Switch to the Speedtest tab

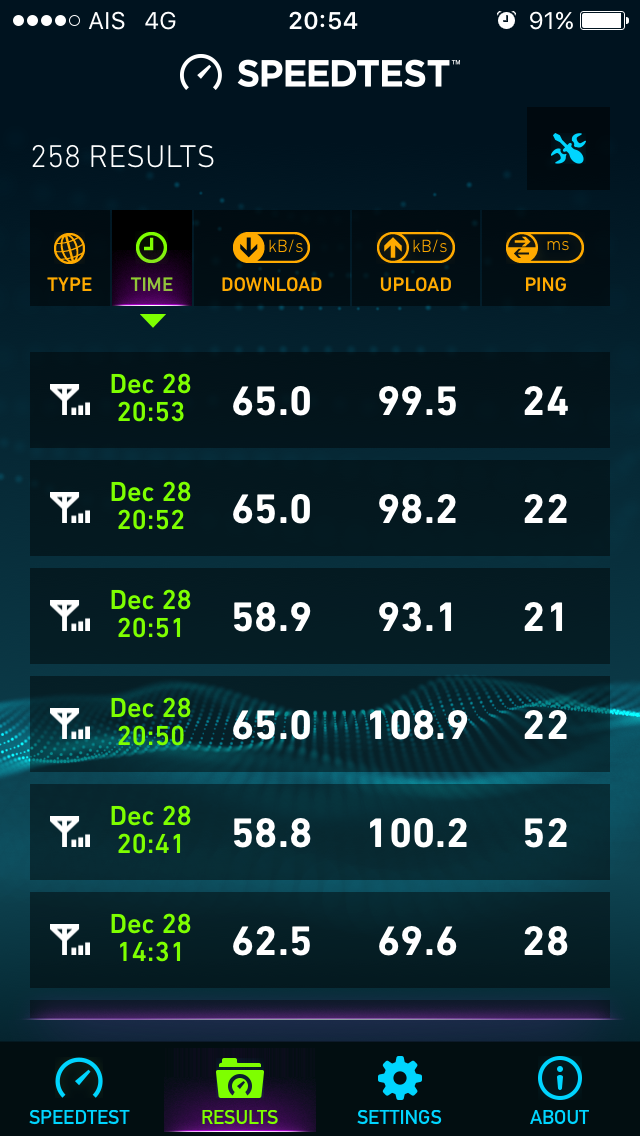[80, 1090]
